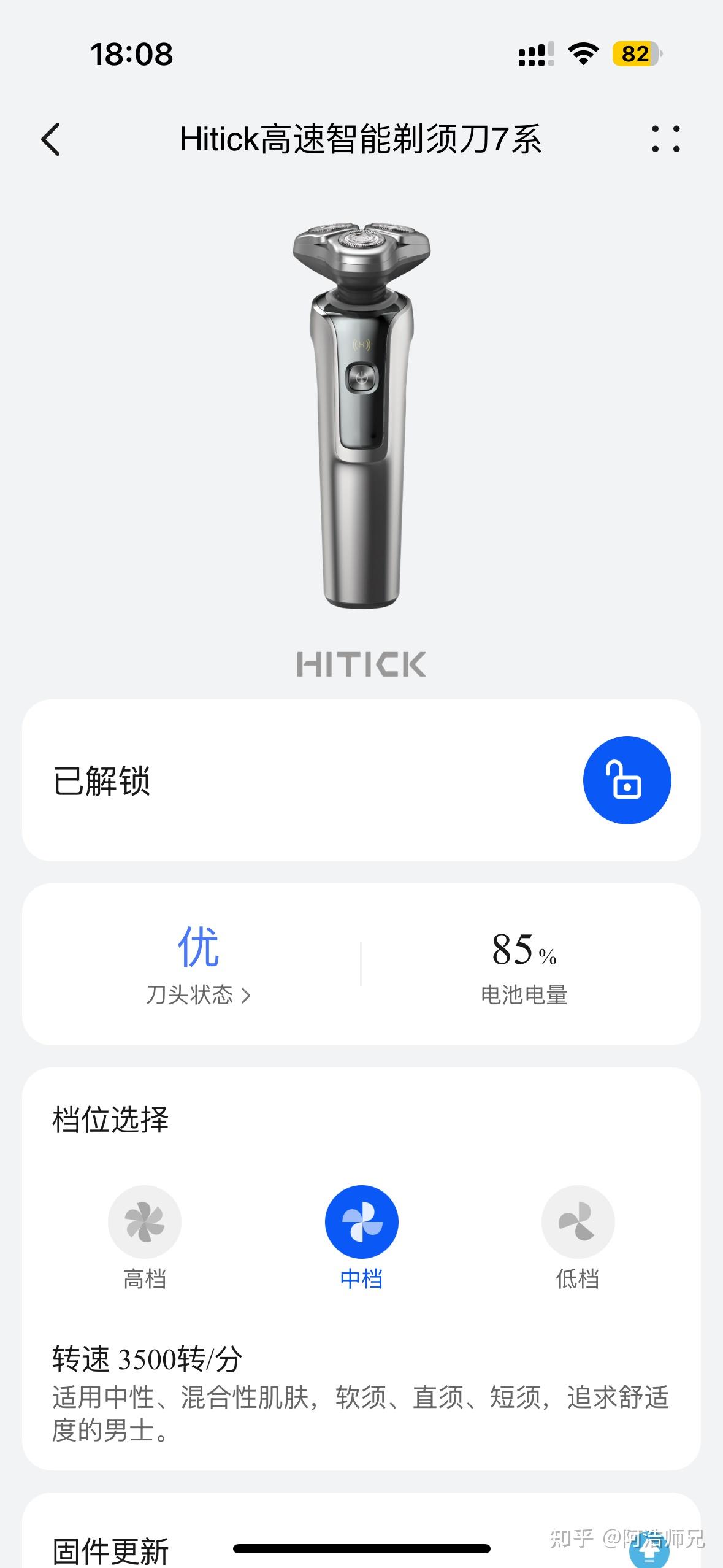Select the 高档 high speed mode
The width and height of the screenshot is (723, 1568).
click(145, 1222)
